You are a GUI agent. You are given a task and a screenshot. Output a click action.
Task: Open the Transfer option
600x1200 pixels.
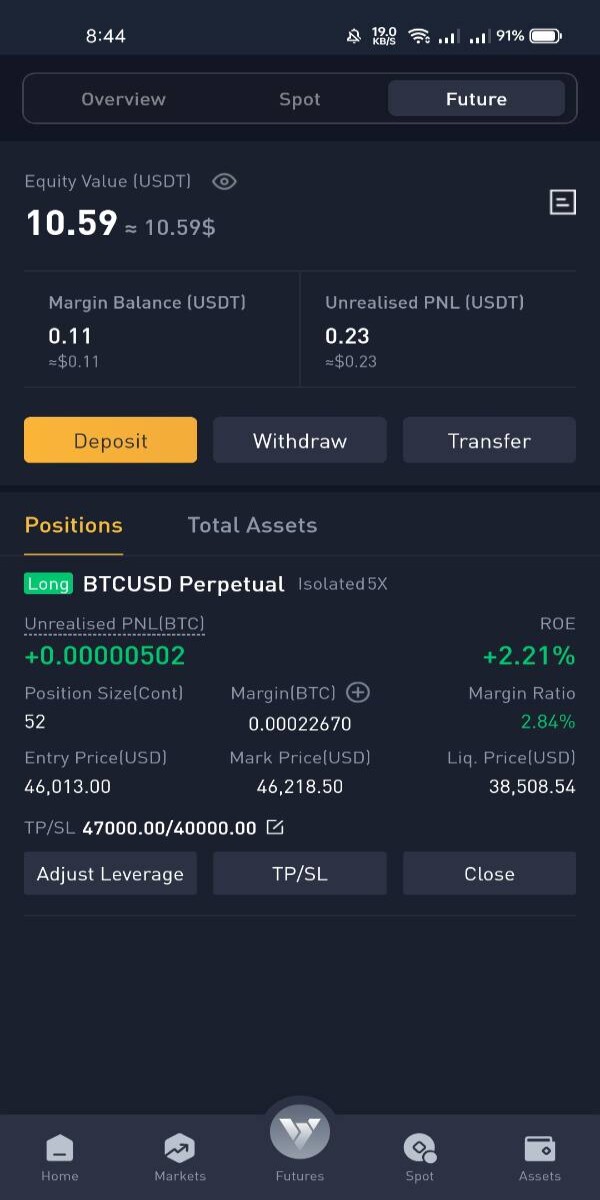489,440
